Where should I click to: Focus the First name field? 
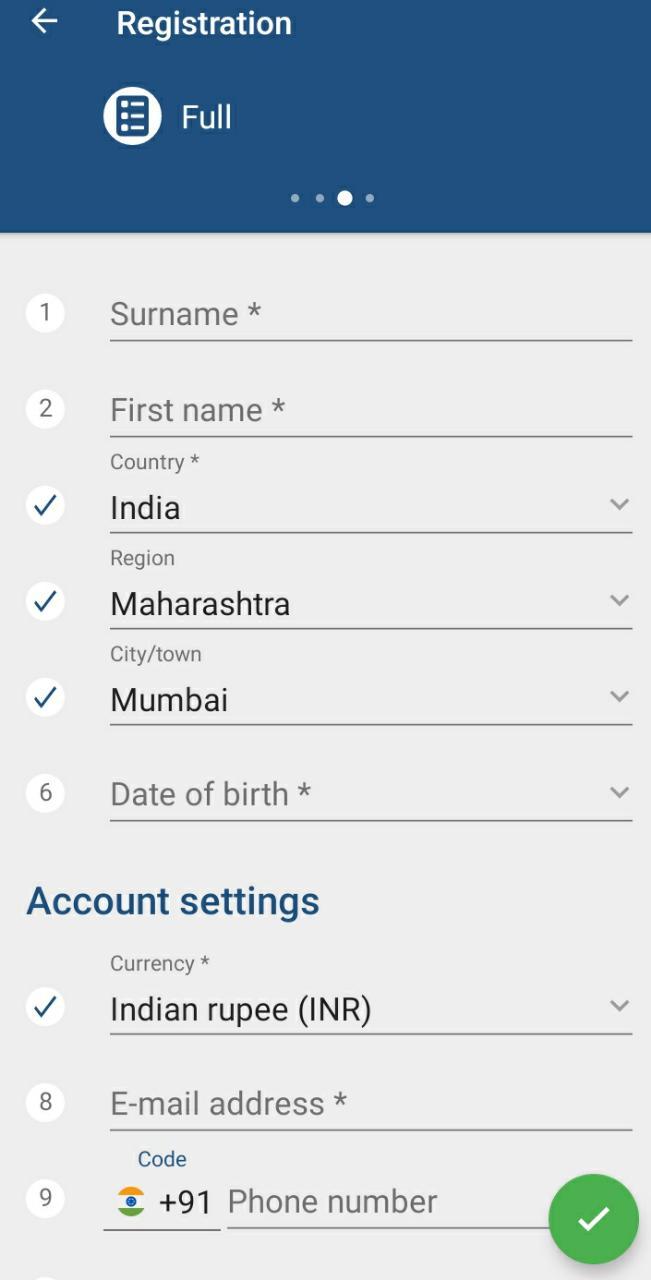click(x=370, y=410)
